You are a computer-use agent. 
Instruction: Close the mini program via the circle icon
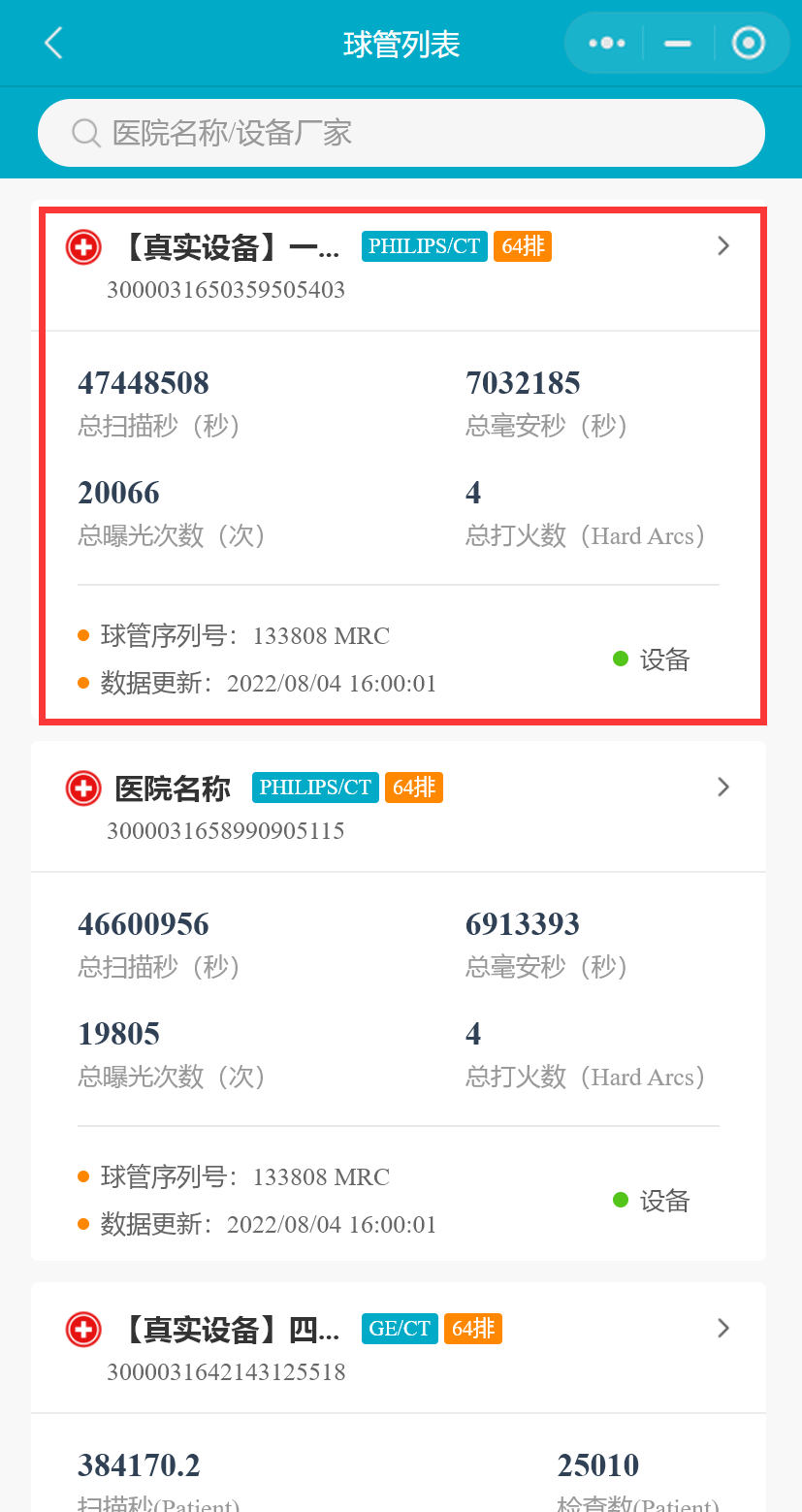coord(748,44)
